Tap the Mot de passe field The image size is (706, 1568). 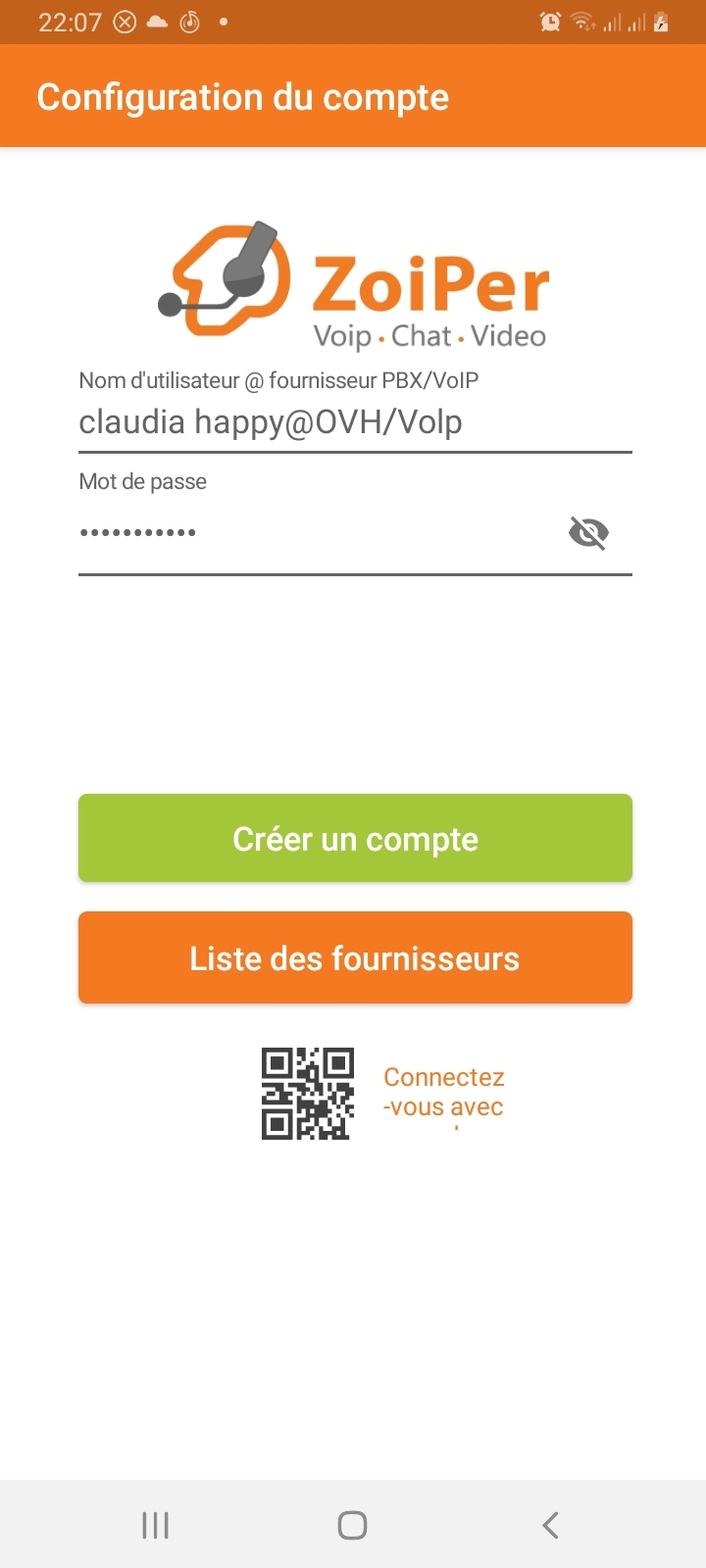(x=314, y=533)
